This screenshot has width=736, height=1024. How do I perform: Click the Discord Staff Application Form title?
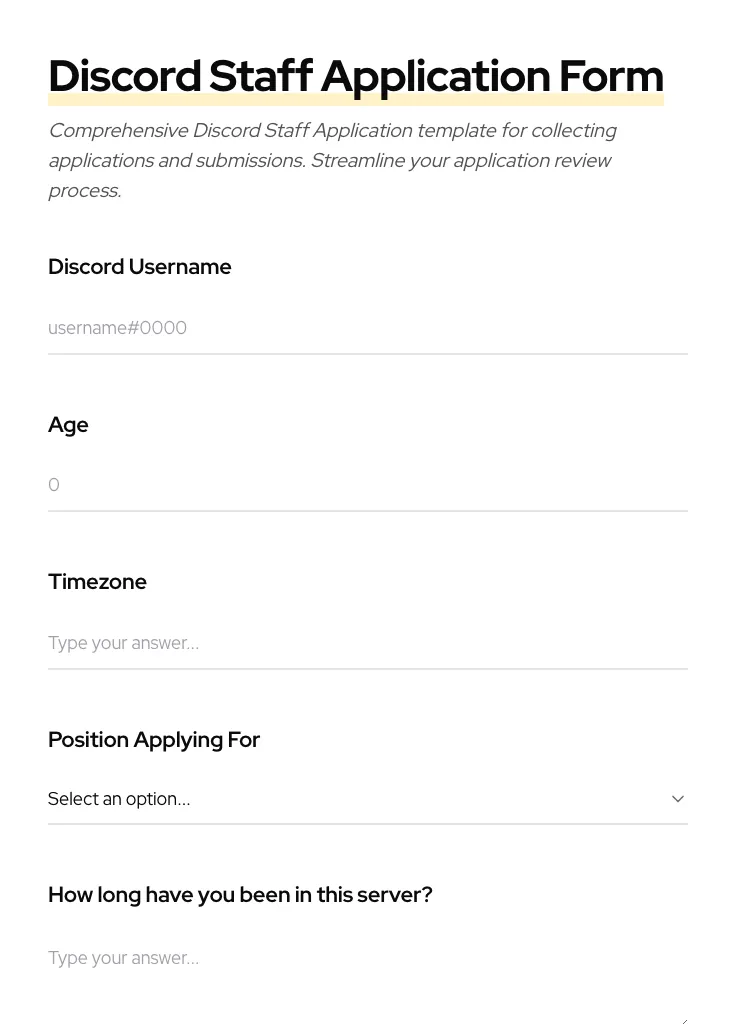[x=355, y=76]
